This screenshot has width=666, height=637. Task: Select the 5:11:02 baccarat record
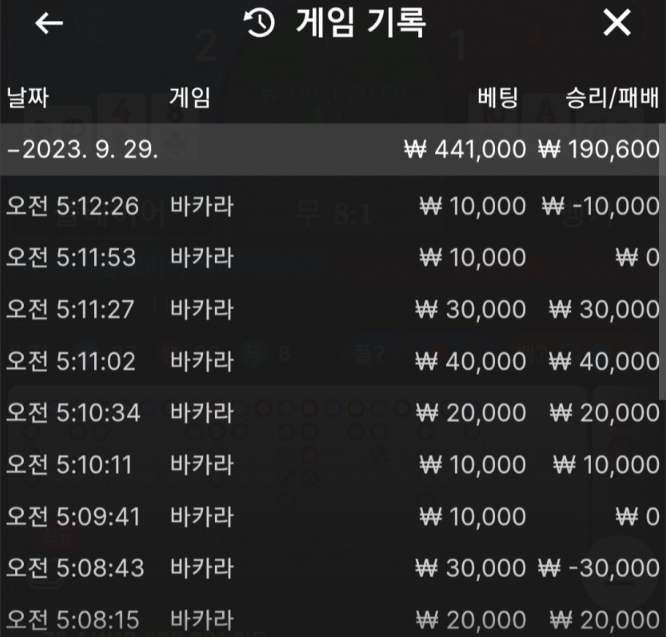click(x=333, y=361)
